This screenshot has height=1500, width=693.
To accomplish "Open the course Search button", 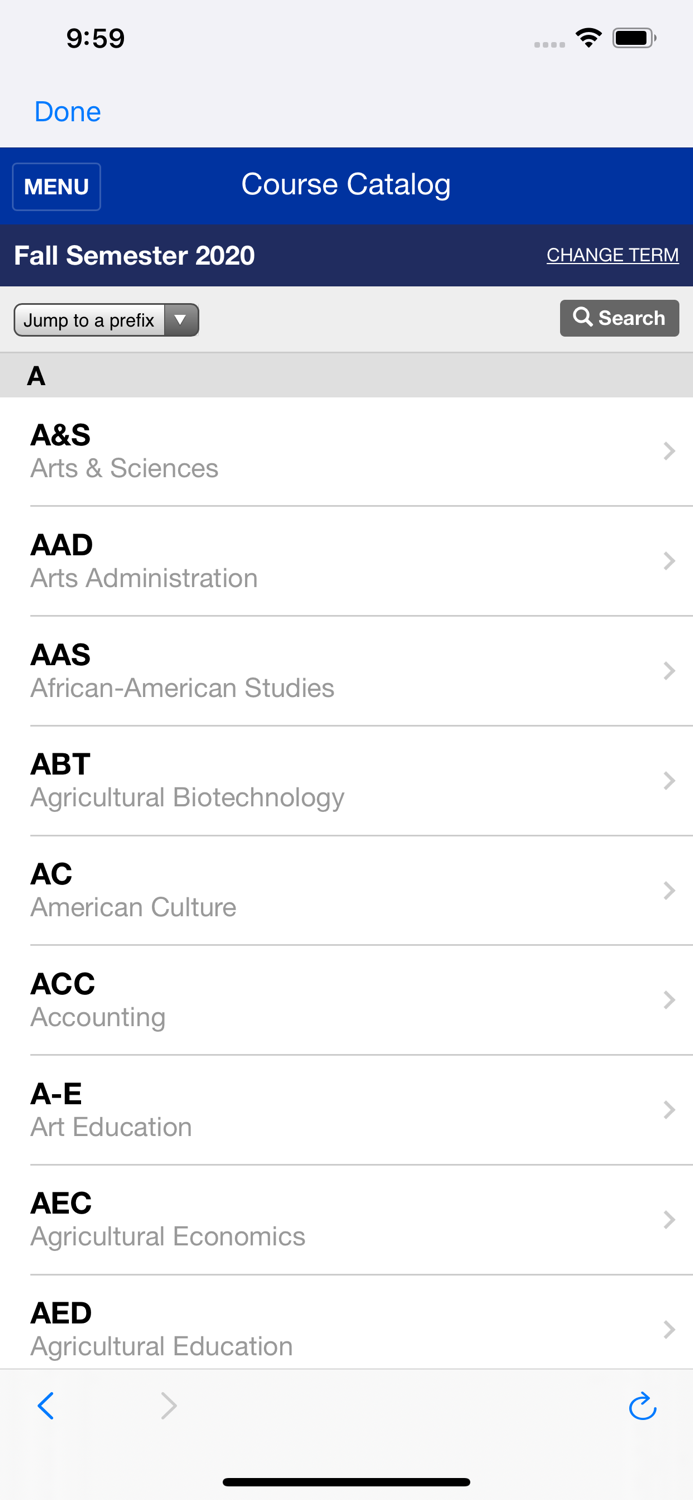I will [619, 318].
